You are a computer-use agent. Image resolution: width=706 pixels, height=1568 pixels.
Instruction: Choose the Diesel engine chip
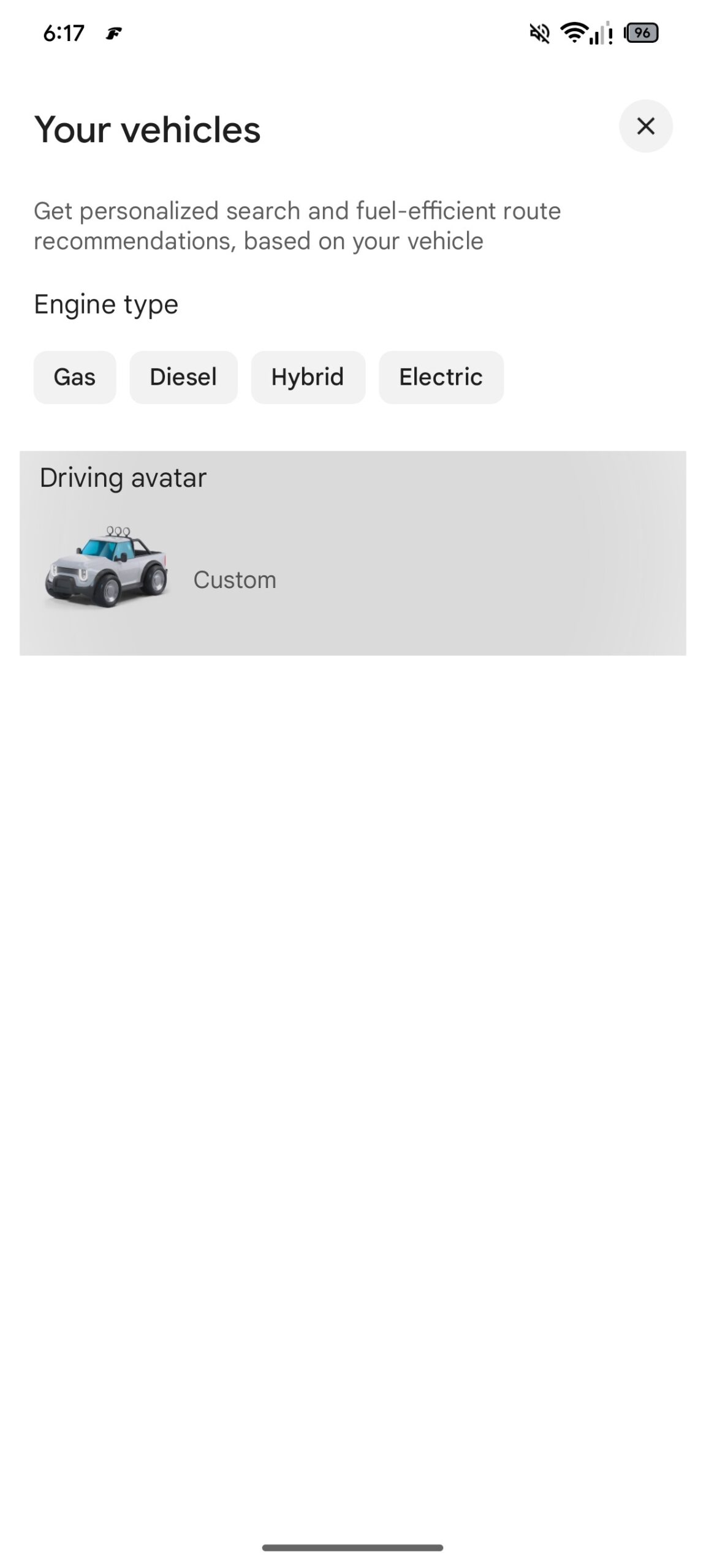click(183, 377)
